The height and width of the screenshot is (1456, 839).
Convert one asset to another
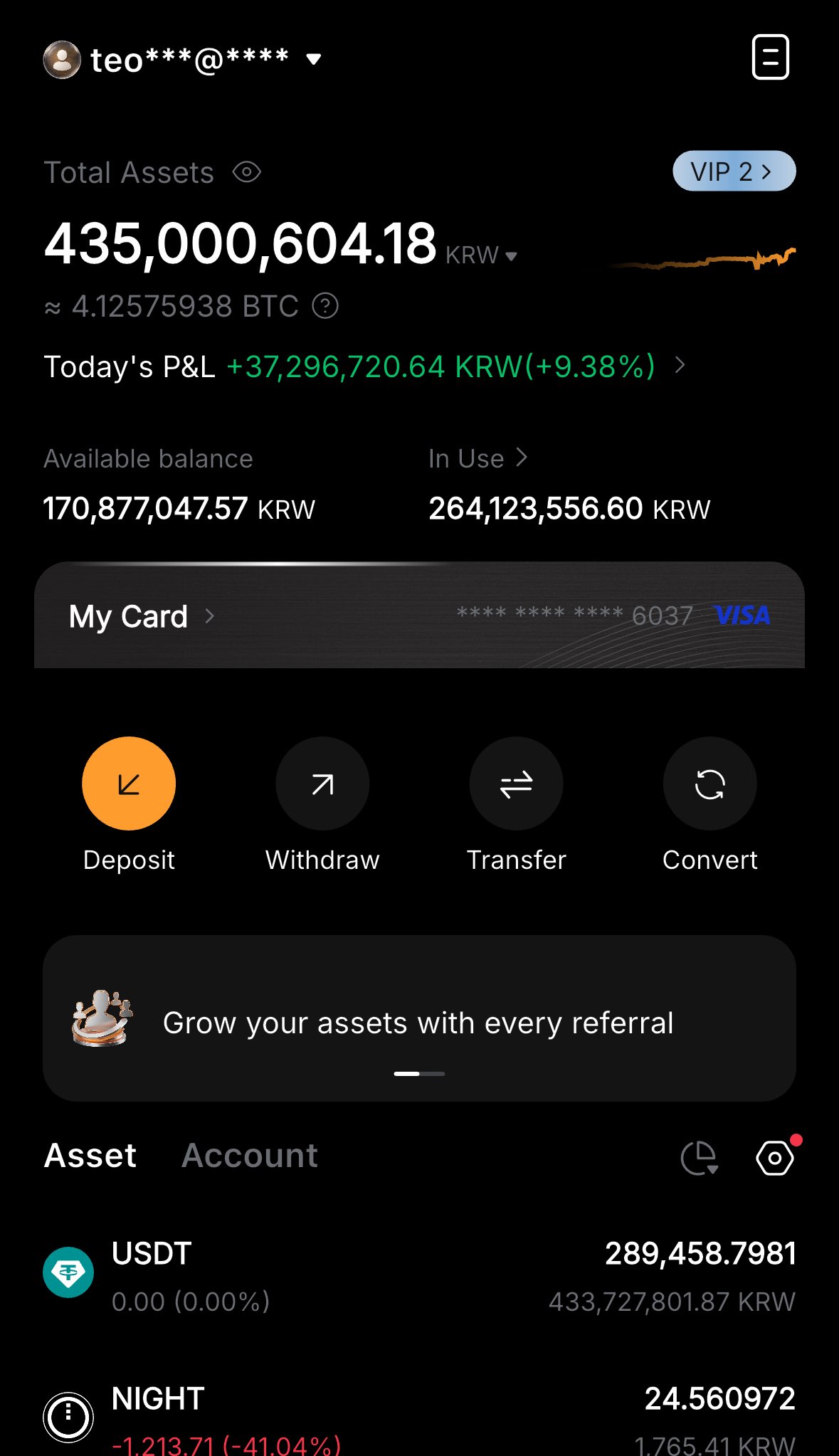click(709, 784)
